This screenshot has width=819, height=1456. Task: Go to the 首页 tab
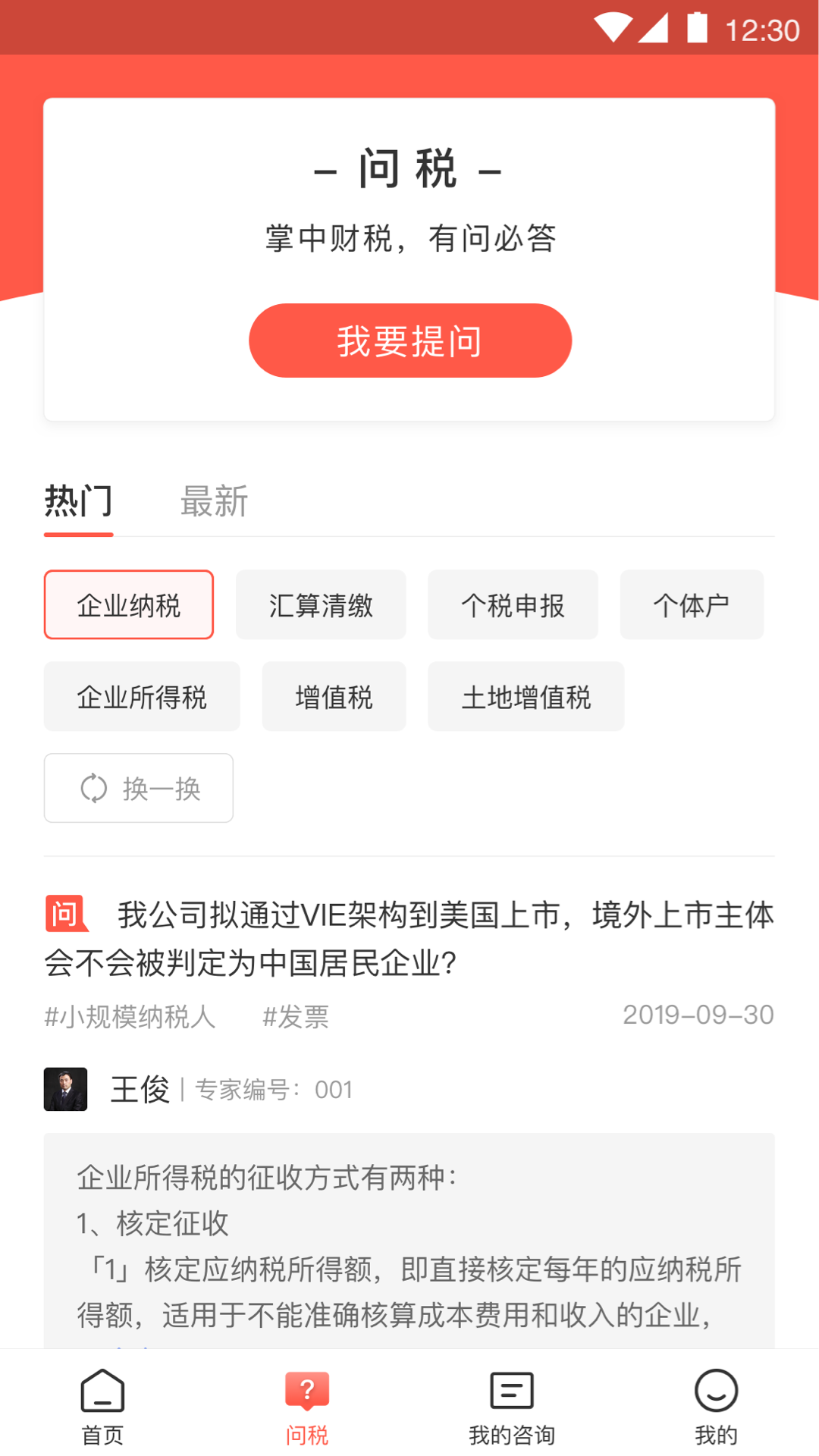102,1407
